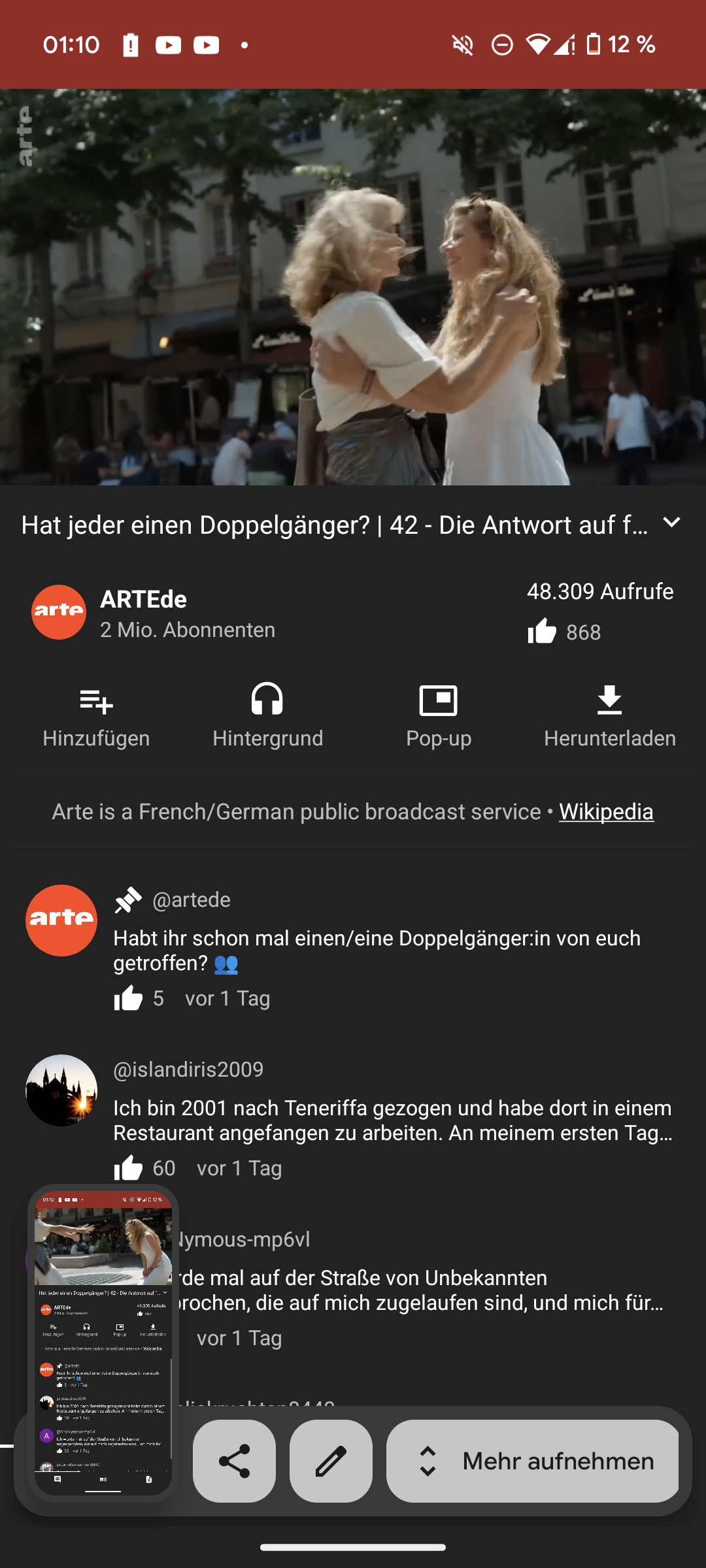Screen dimensions: 706x1568
Task: Open the video in Pop-up player
Action: [x=439, y=717]
